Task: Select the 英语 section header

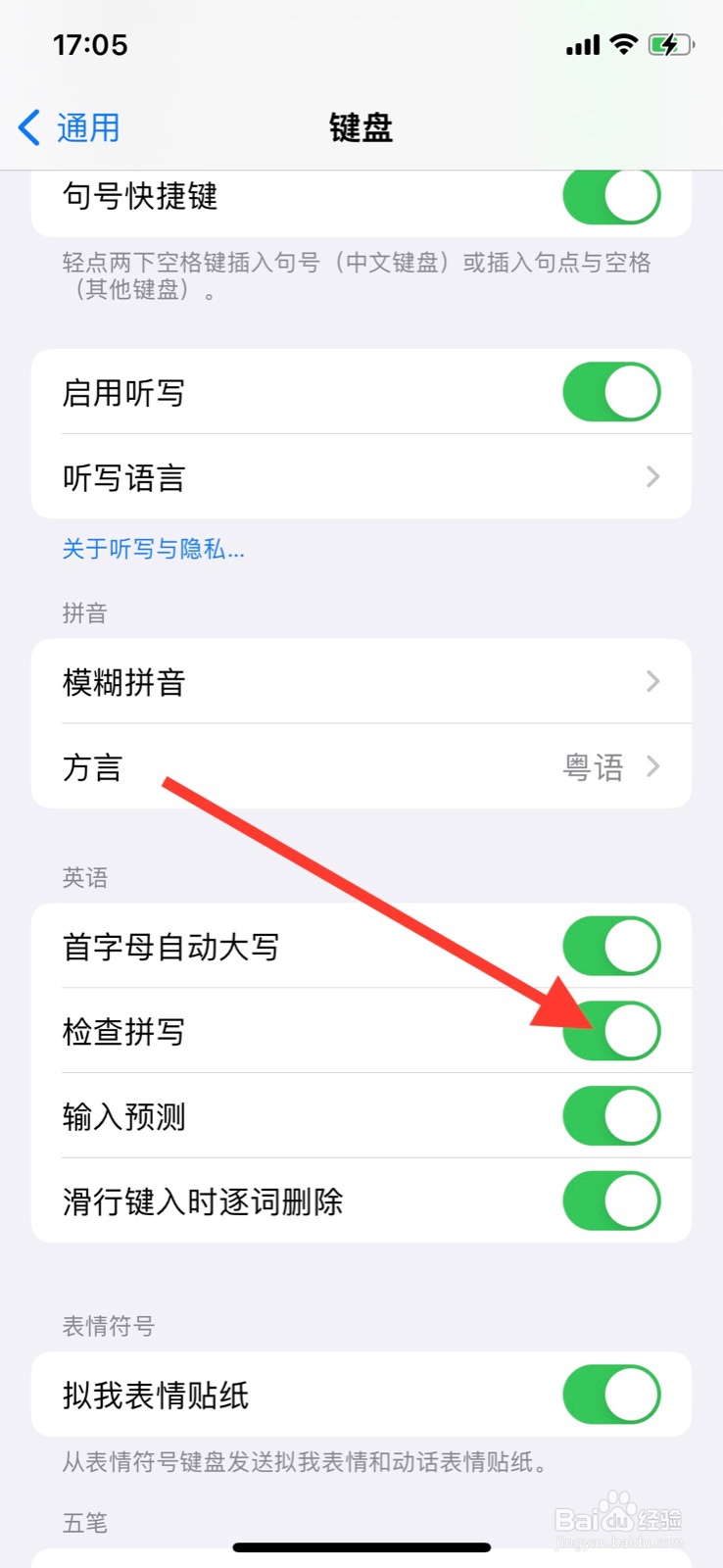Action: (84, 877)
